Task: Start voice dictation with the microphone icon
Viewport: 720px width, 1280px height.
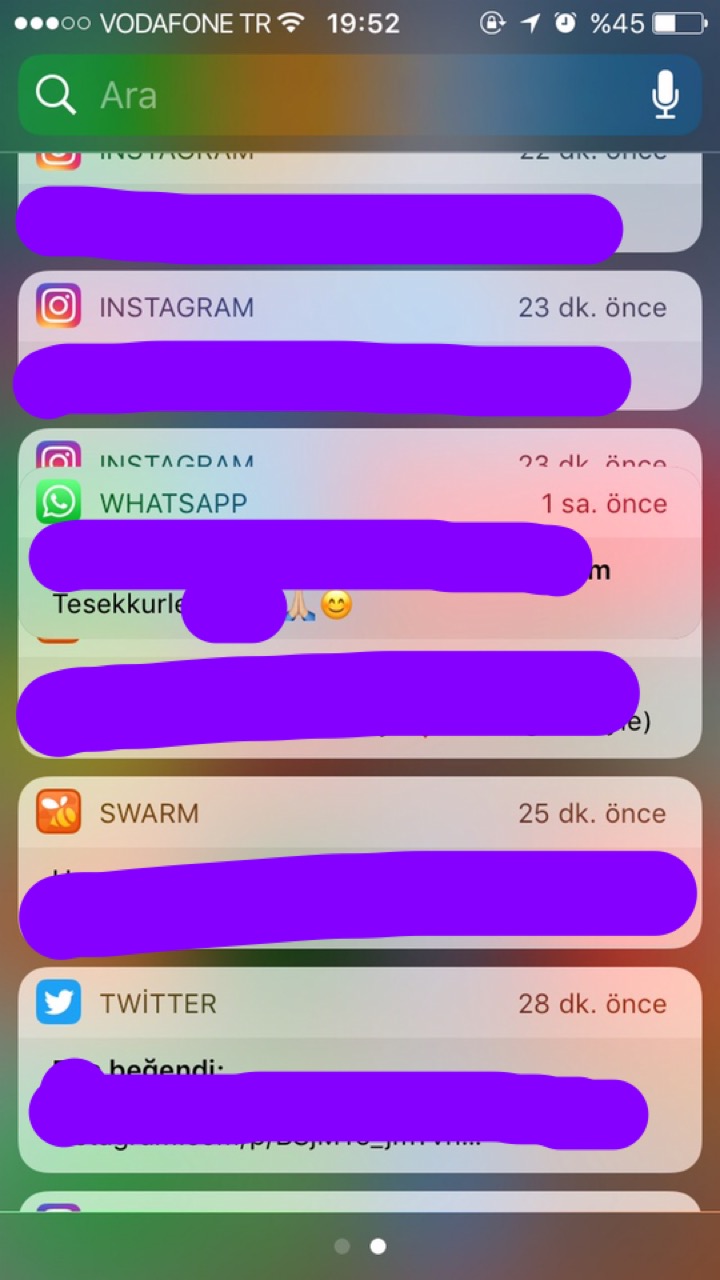Action: pos(665,96)
